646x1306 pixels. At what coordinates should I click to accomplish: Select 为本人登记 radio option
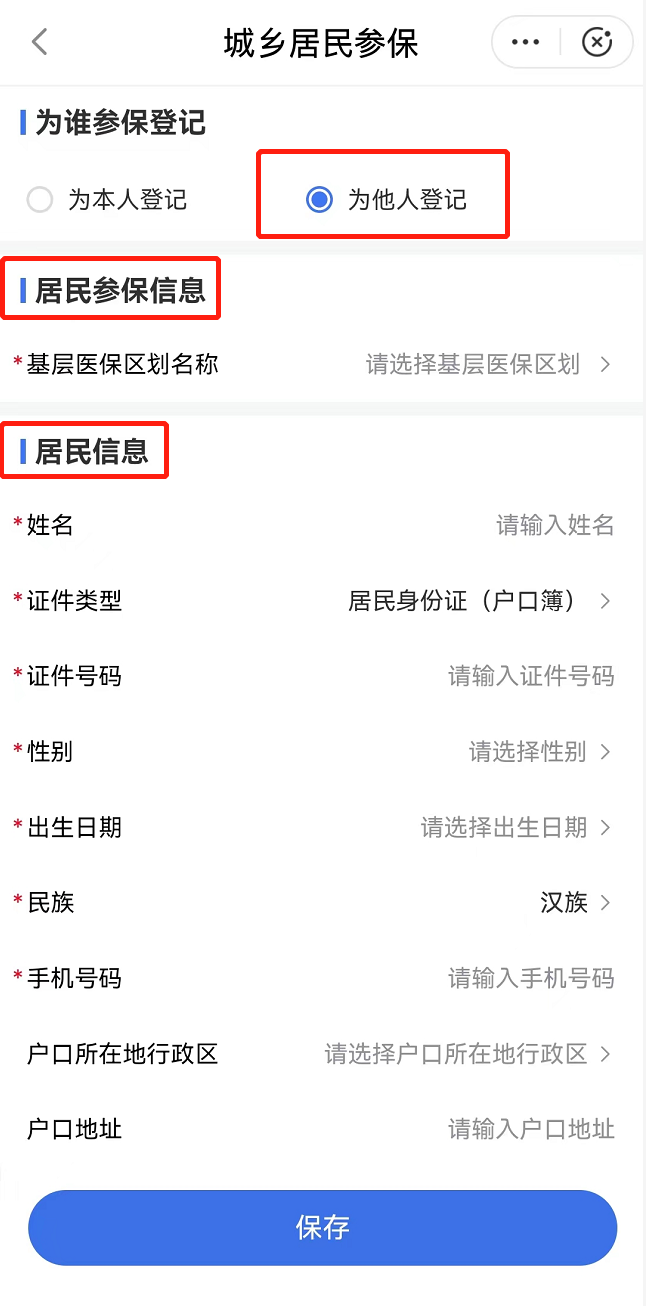pos(40,200)
